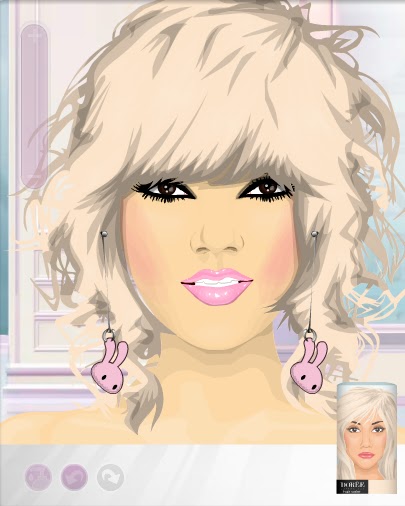Tap the first pink round button
This screenshot has width=405, height=506.
pyautogui.click(x=38, y=477)
